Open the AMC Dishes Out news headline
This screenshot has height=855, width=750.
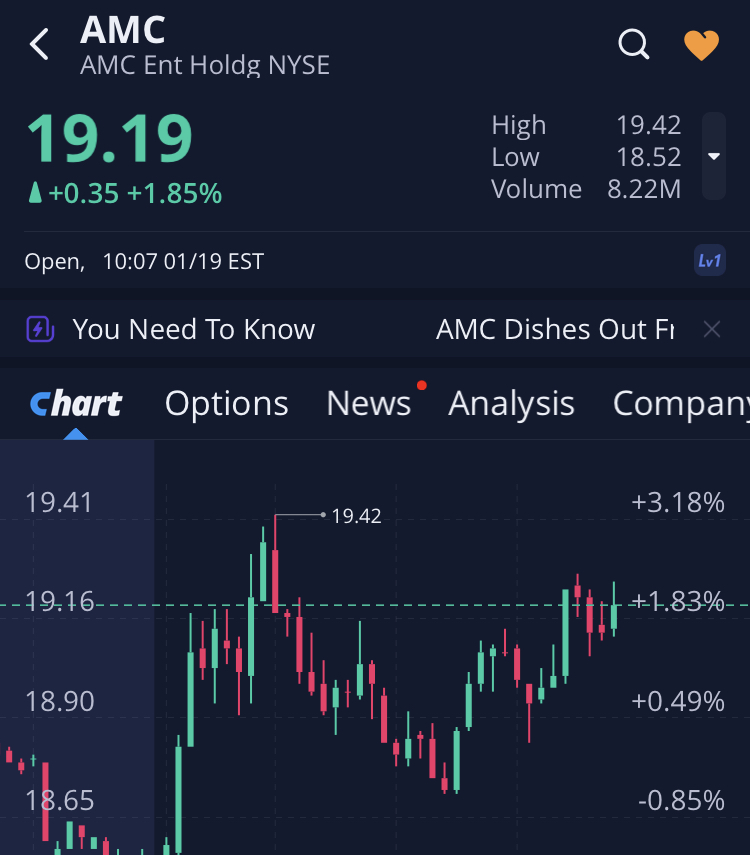(x=555, y=329)
